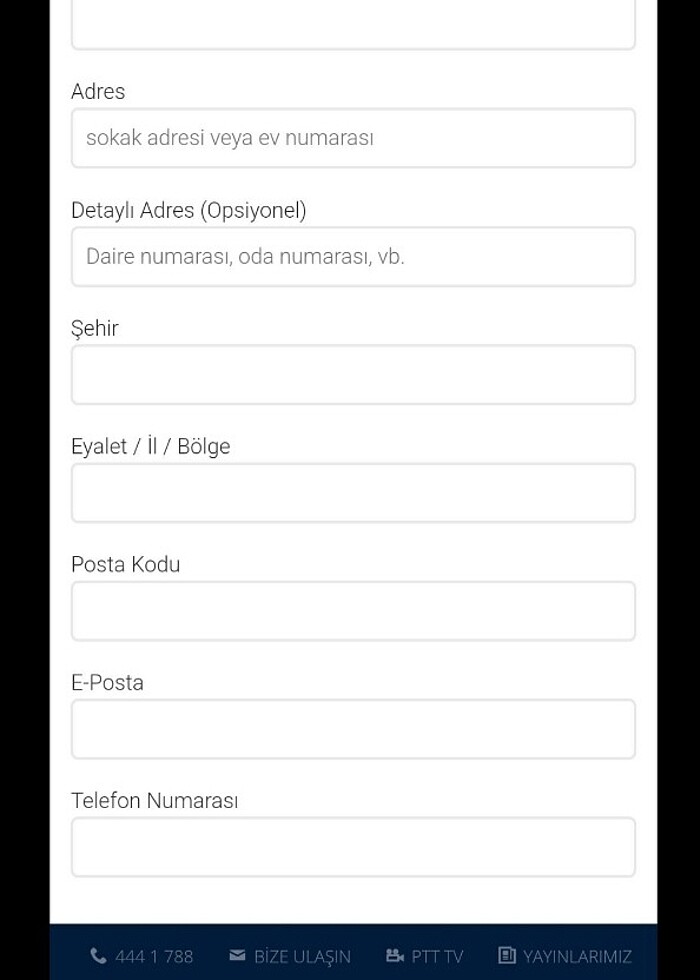This screenshot has width=700, height=980.
Task: Tap the Adres street address field
Action: tap(353, 138)
